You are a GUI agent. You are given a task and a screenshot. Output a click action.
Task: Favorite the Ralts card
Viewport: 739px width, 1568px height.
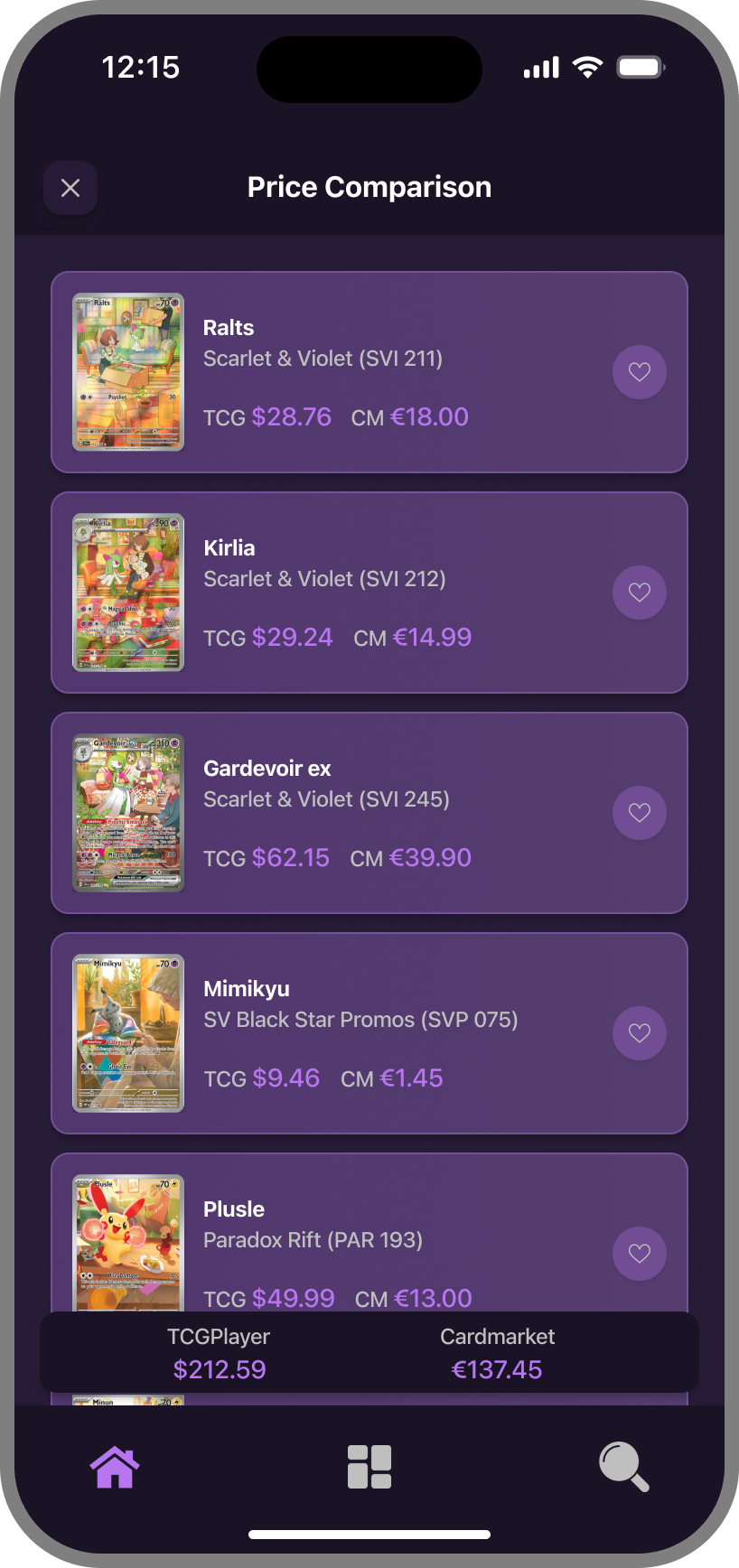[640, 372]
